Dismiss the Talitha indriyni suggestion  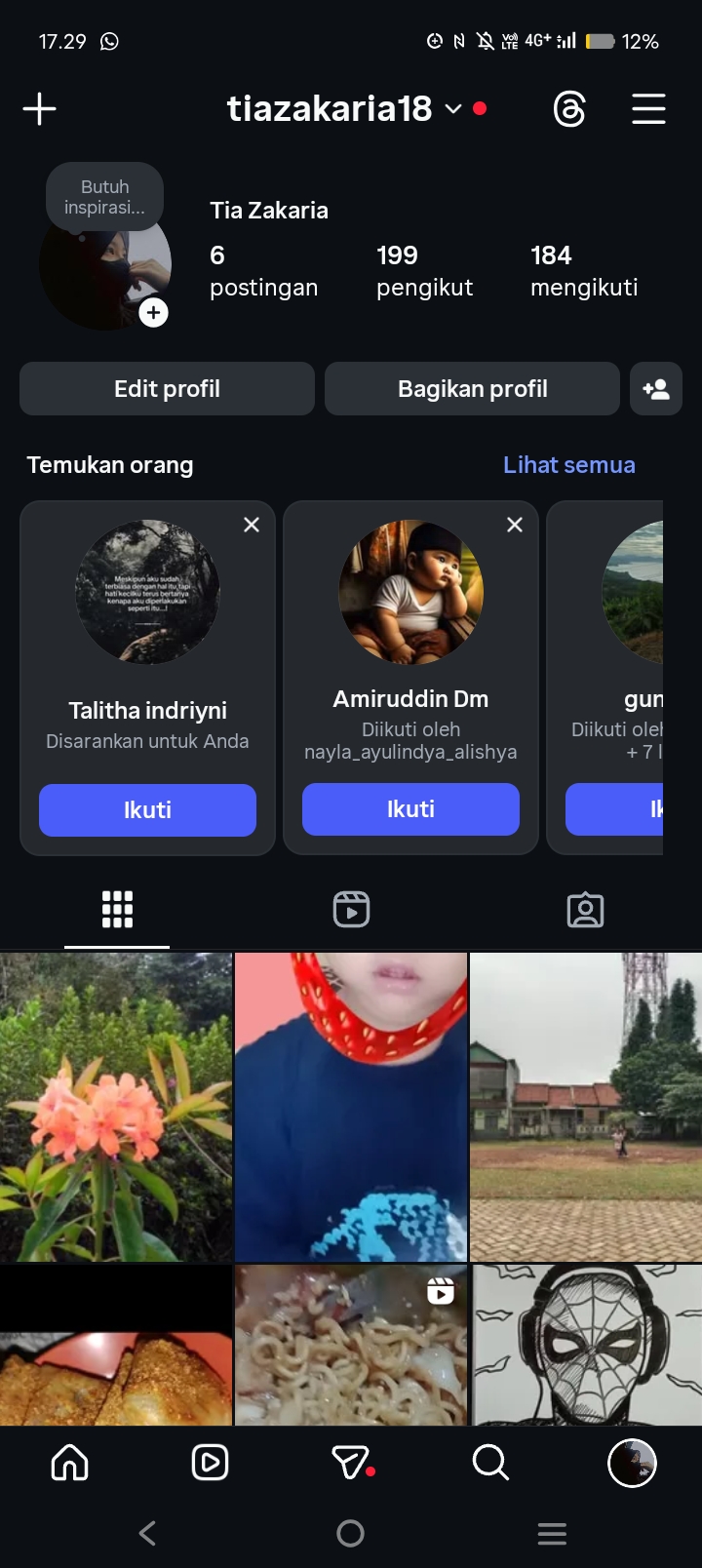[252, 525]
